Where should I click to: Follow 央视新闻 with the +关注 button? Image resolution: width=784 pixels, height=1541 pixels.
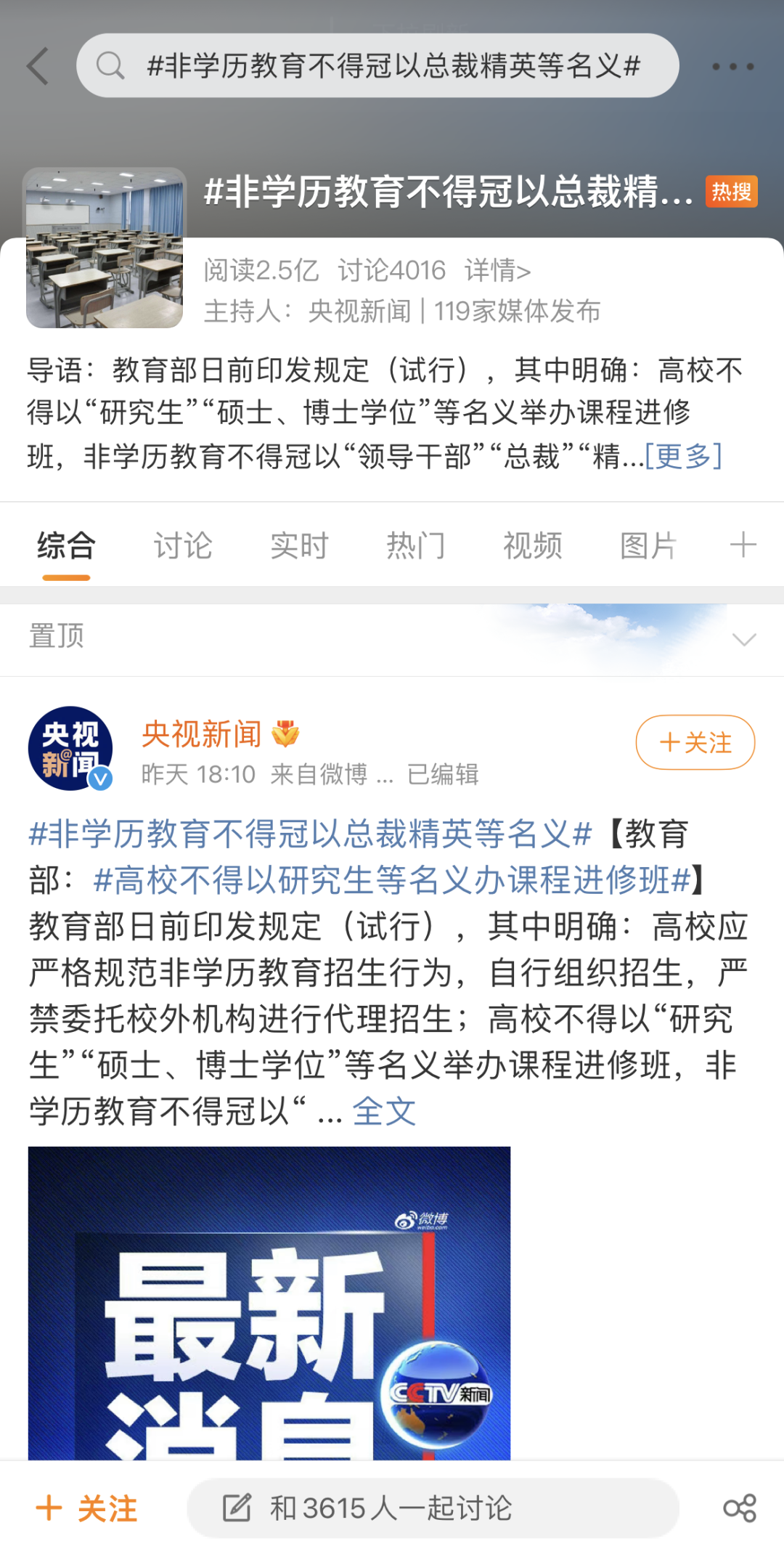695,742
